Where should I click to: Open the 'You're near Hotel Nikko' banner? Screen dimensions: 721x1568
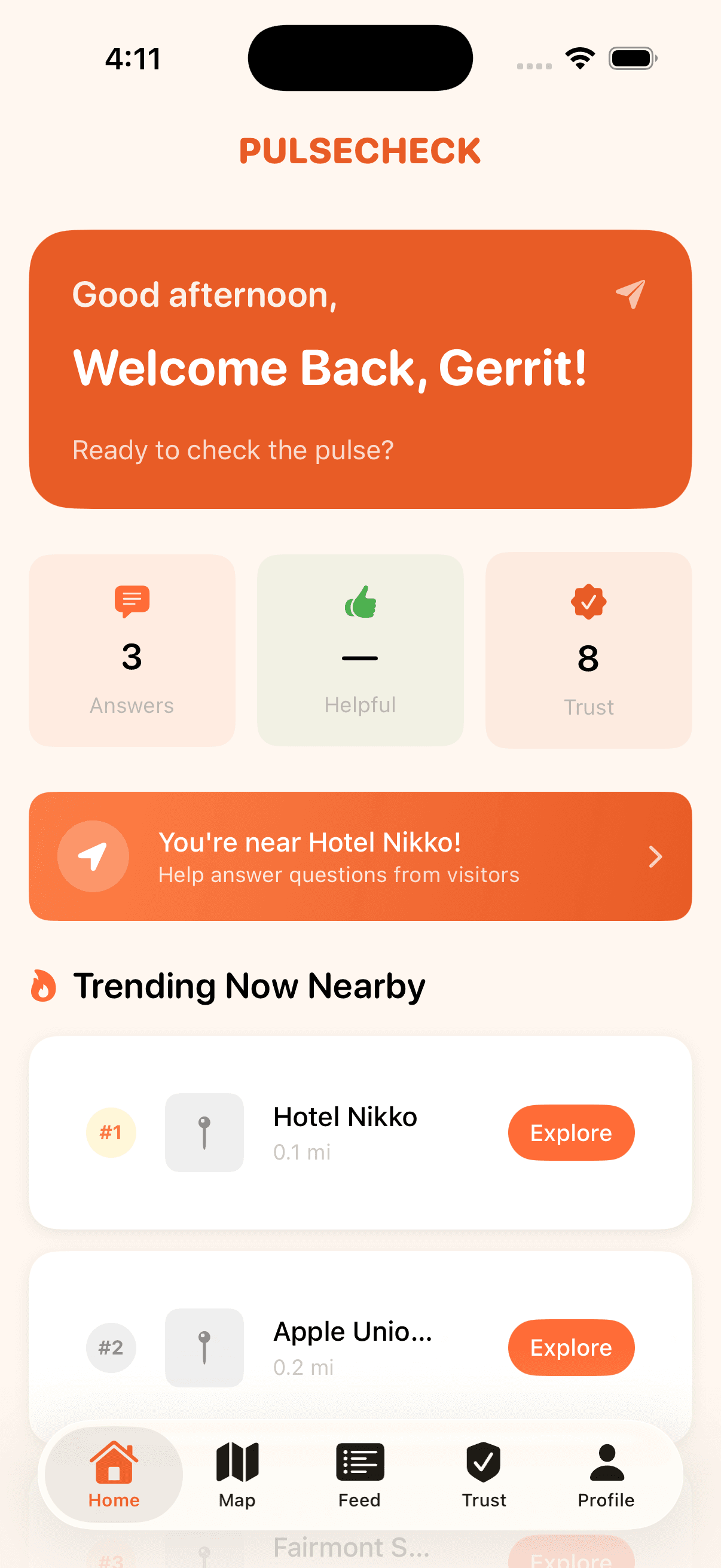360,856
